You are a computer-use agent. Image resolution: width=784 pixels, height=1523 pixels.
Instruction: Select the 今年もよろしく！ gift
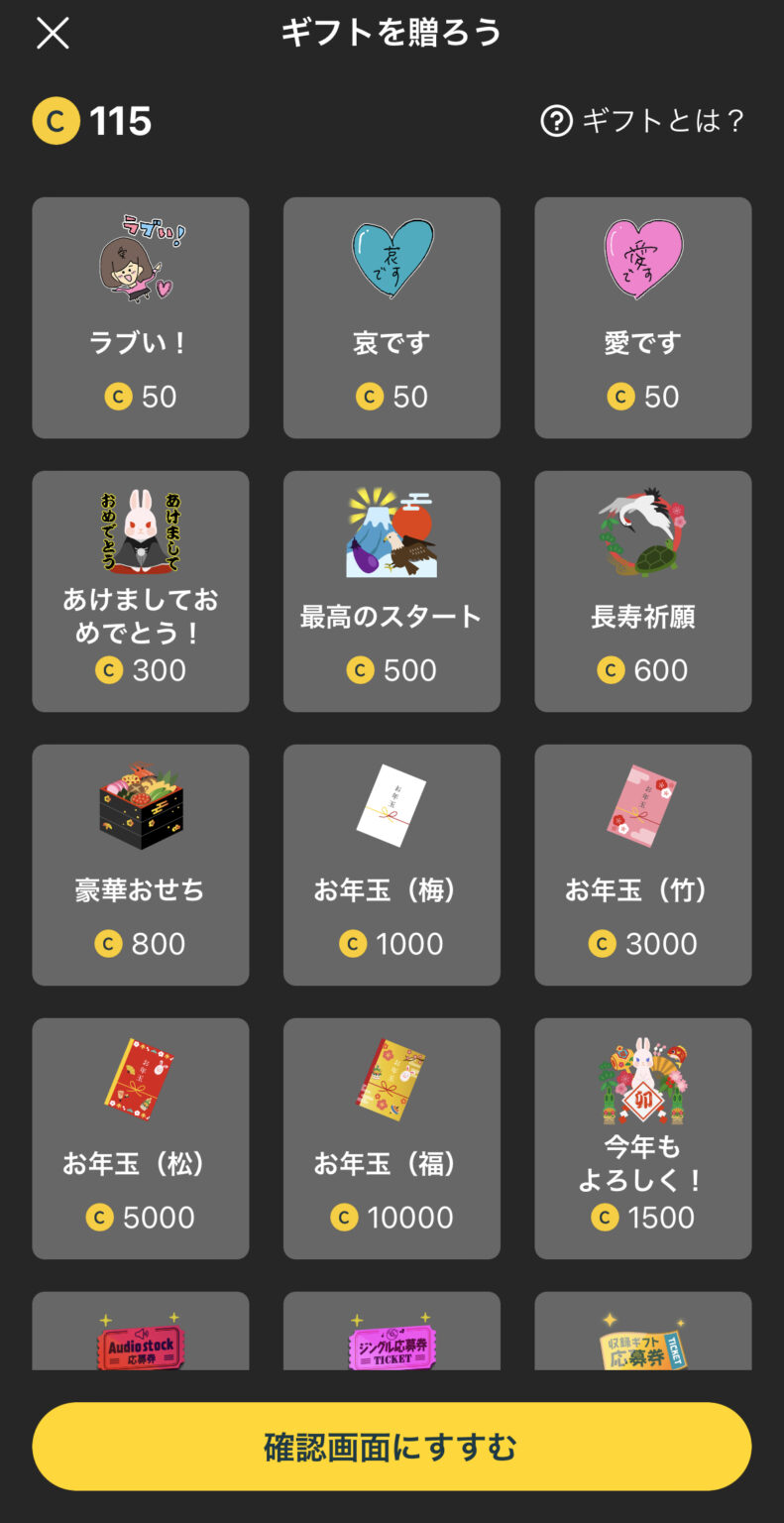(x=642, y=1138)
